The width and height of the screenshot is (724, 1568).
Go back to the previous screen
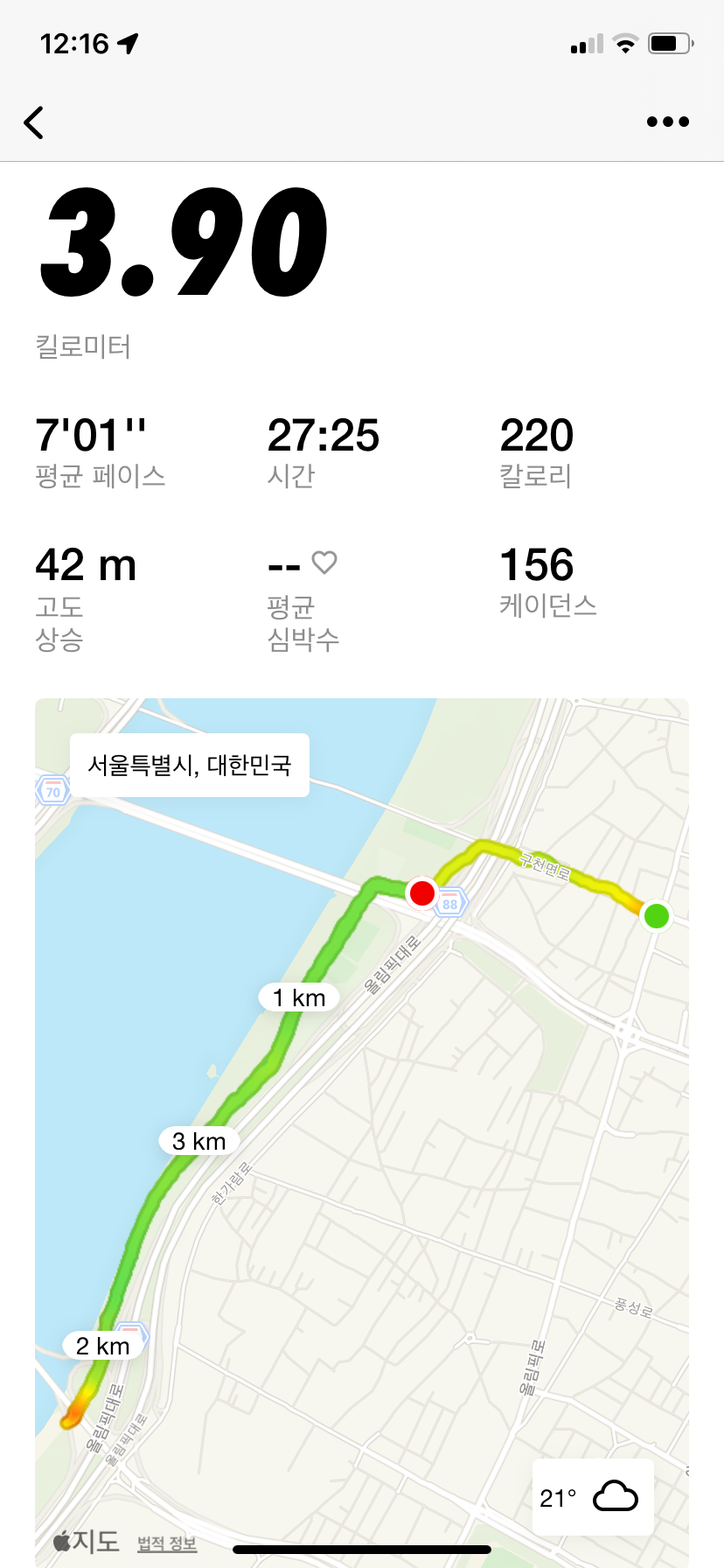click(34, 122)
